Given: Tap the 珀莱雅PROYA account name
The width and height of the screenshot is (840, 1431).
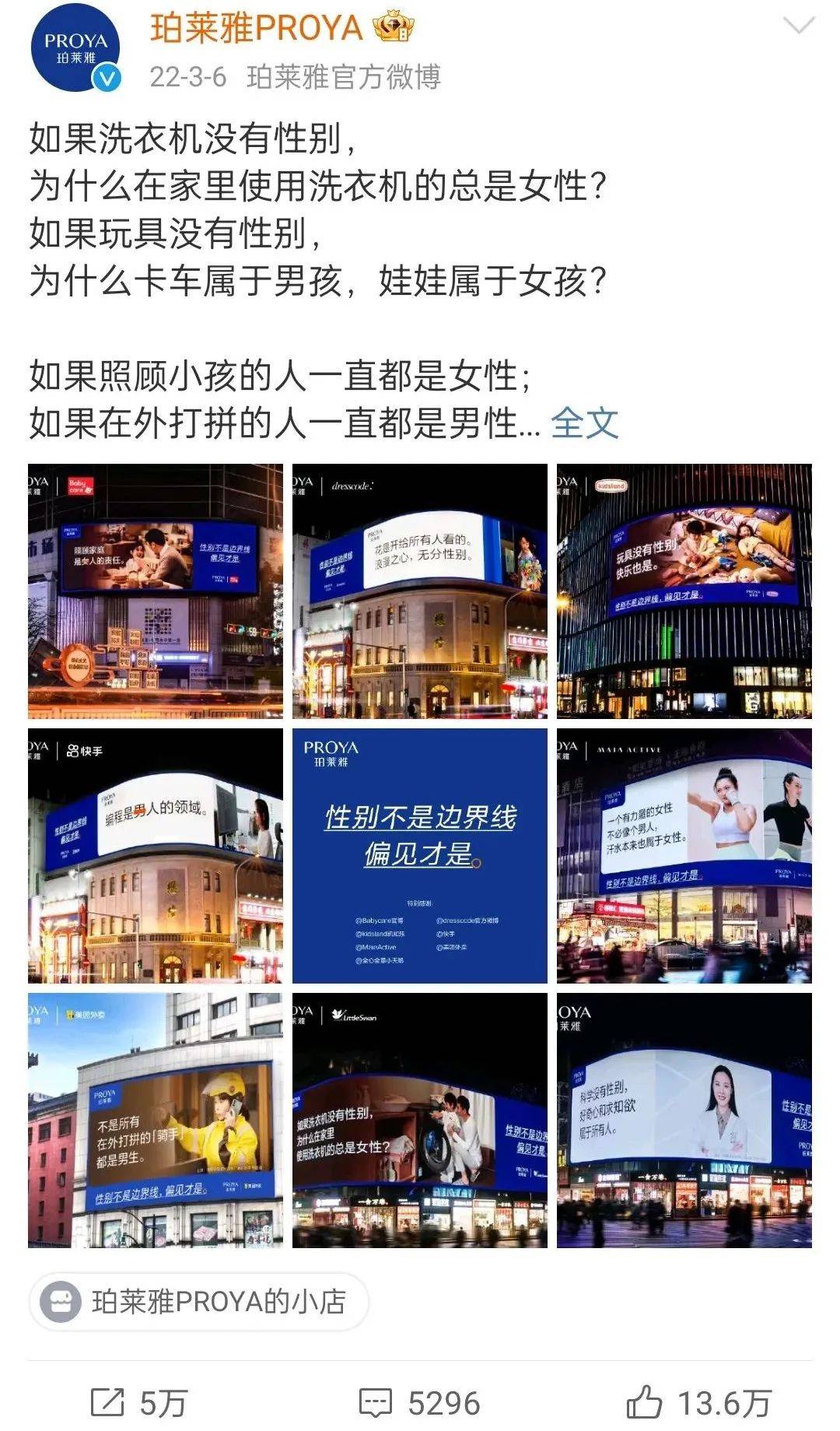Looking at the screenshot, I should tap(257, 28).
